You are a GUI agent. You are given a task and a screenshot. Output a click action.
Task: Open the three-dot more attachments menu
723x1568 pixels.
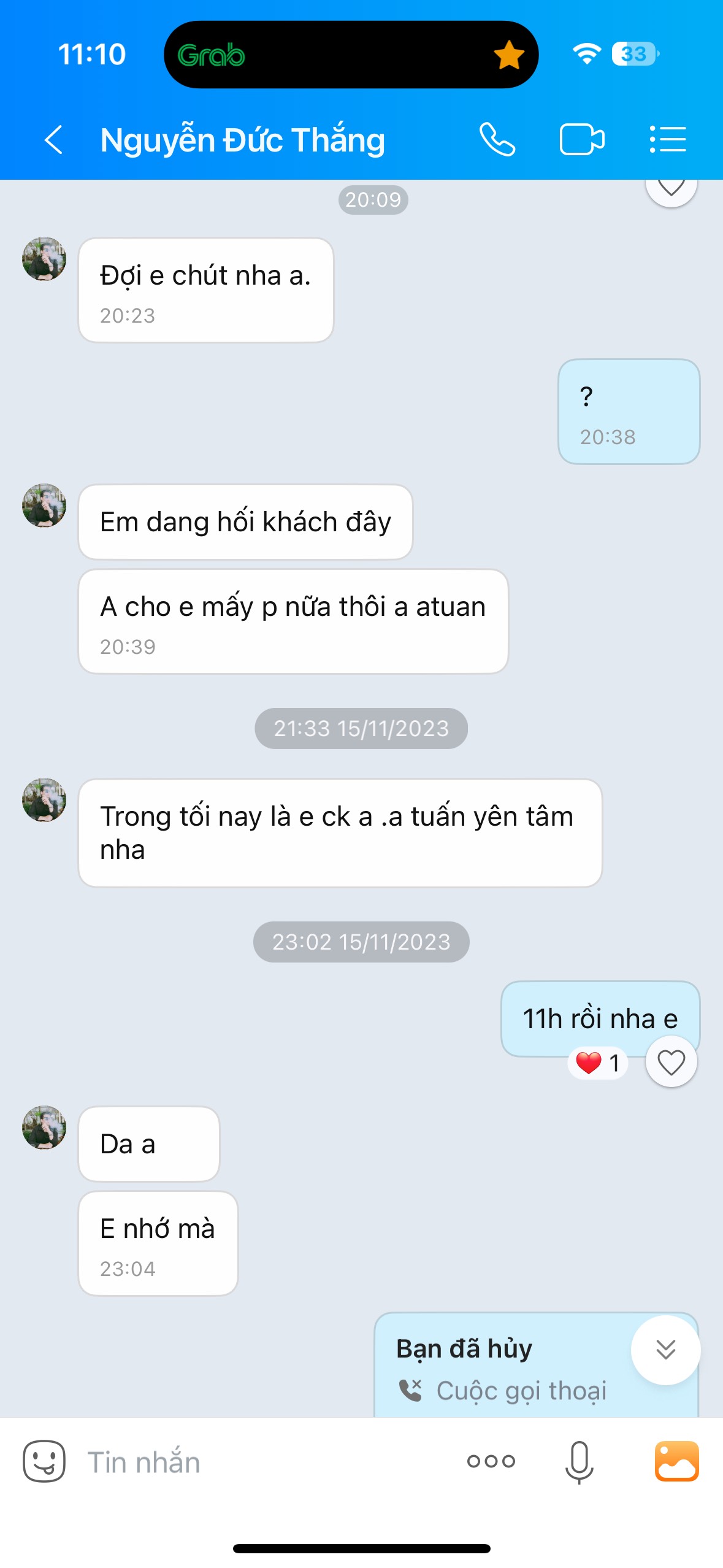(491, 1461)
